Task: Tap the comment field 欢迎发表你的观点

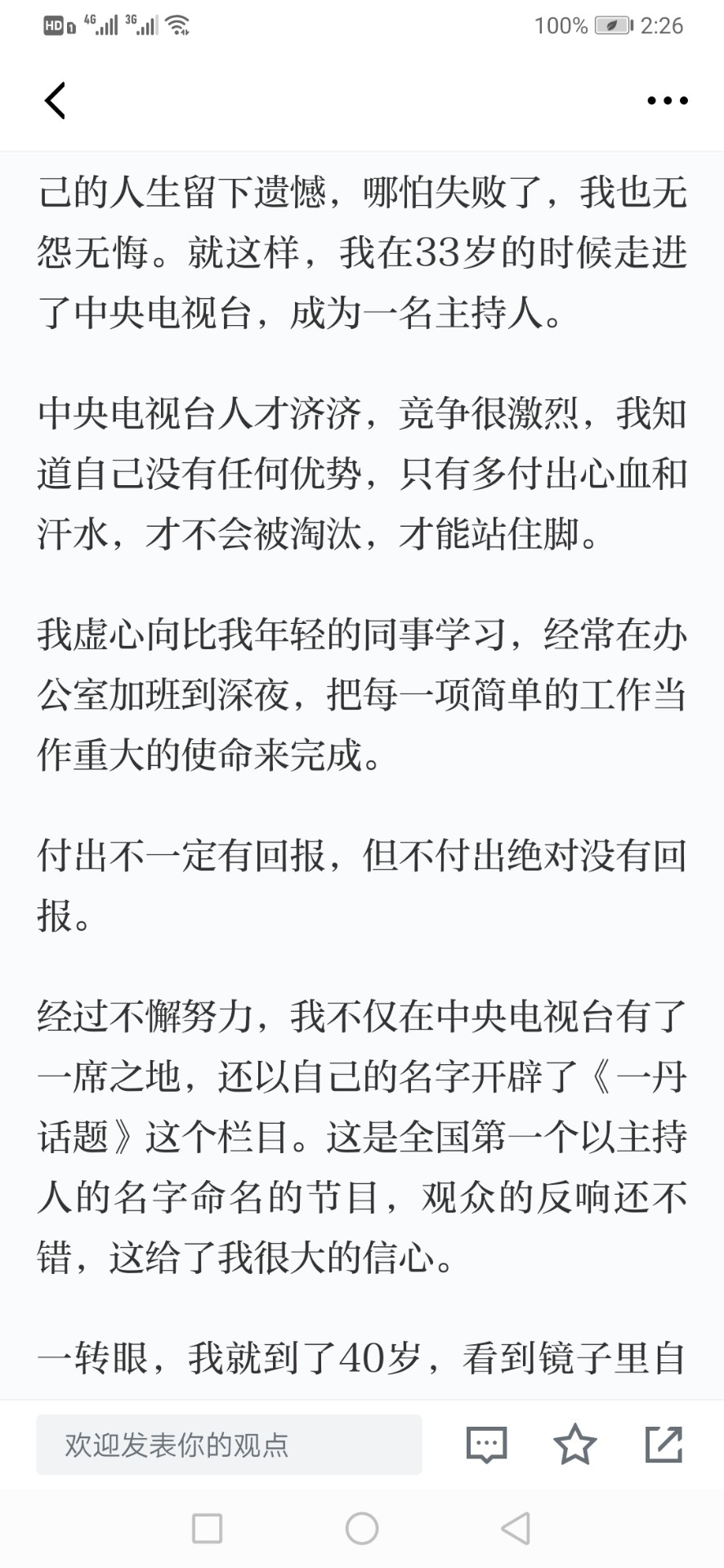Action: tap(229, 1445)
